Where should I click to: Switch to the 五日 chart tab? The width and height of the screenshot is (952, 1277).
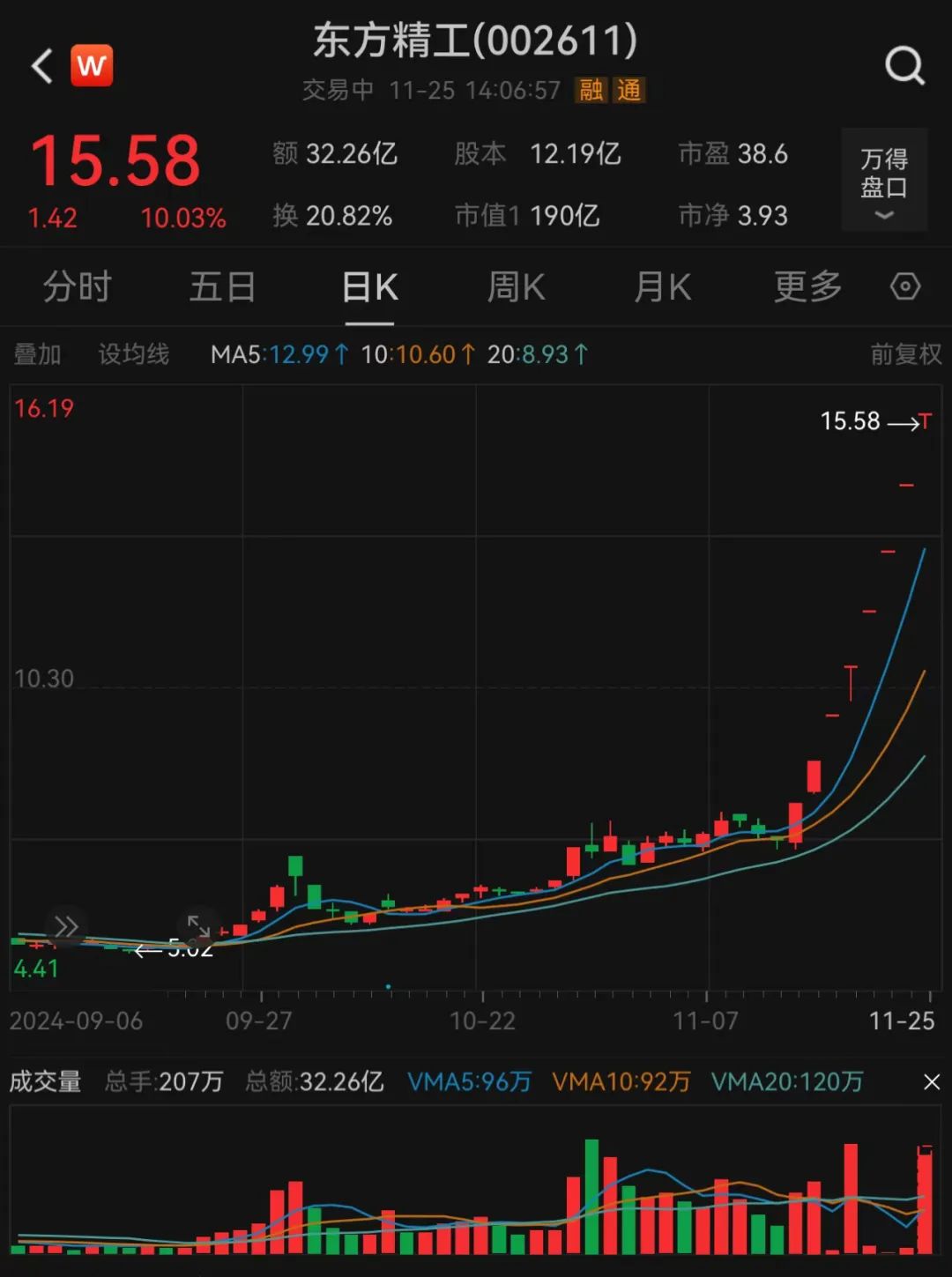pyautogui.click(x=222, y=287)
